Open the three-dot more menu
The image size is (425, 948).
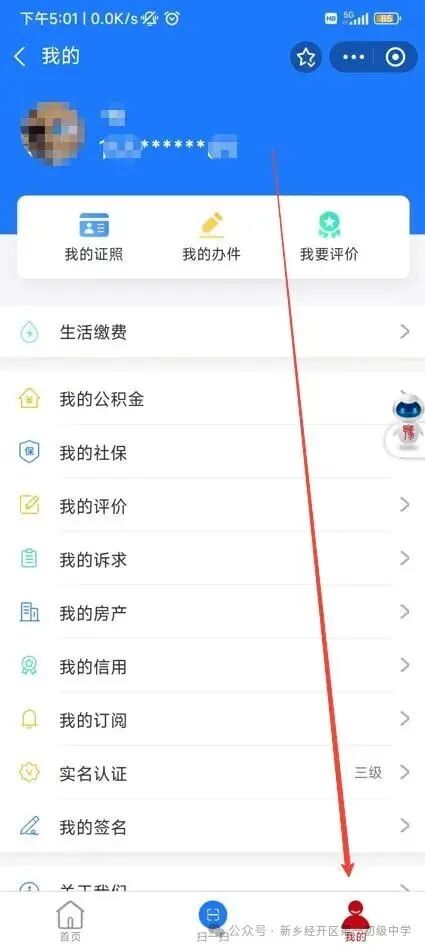(354, 57)
